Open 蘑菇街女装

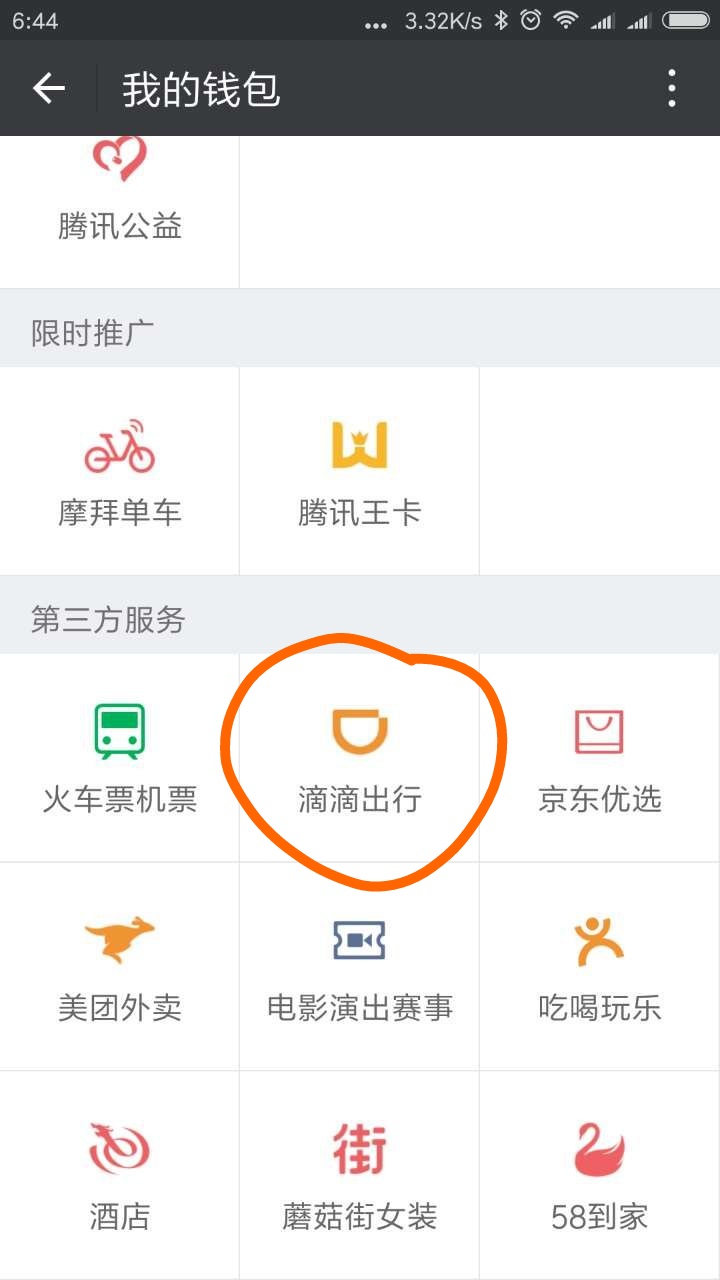[359, 1175]
